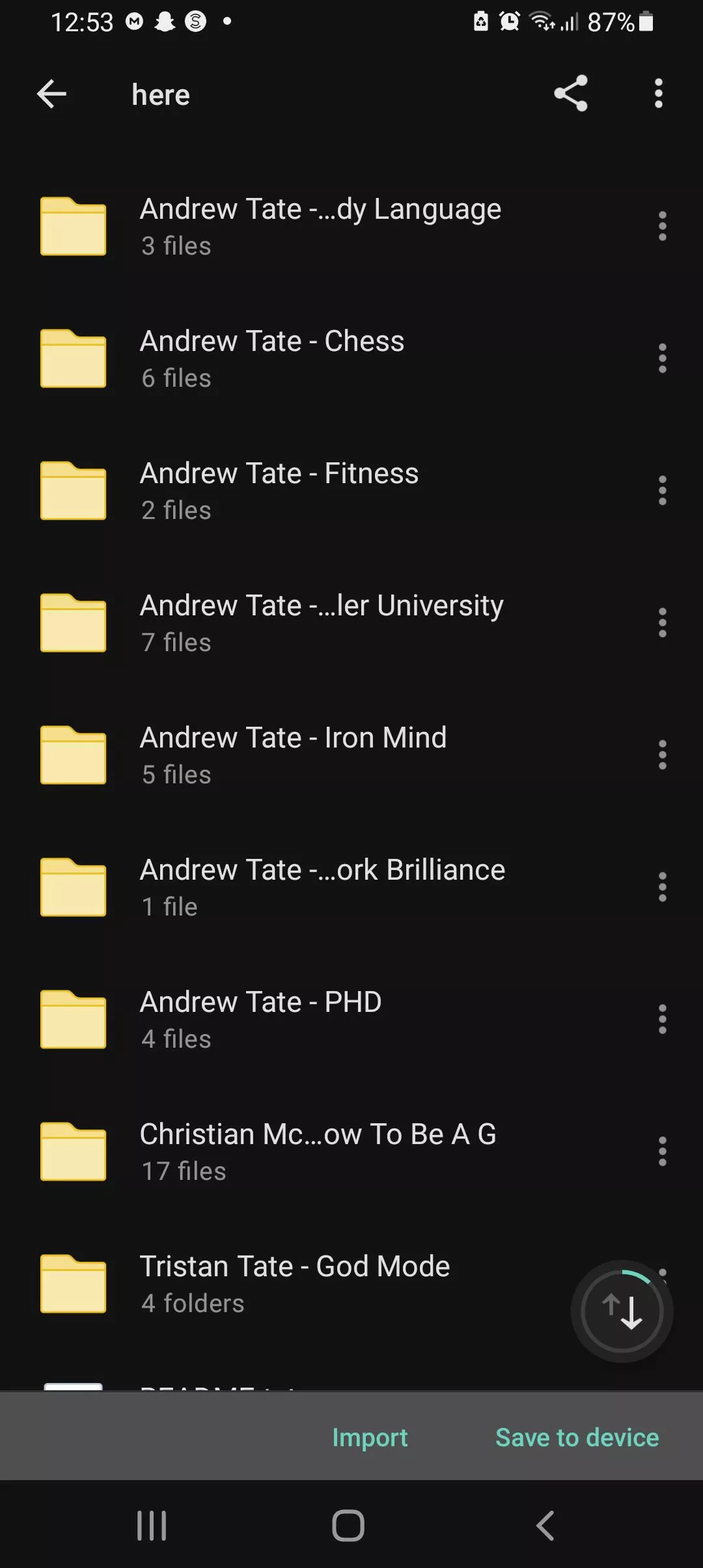Share the 'here' folder
The width and height of the screenshot is (703, 1568).
(571, 94)
